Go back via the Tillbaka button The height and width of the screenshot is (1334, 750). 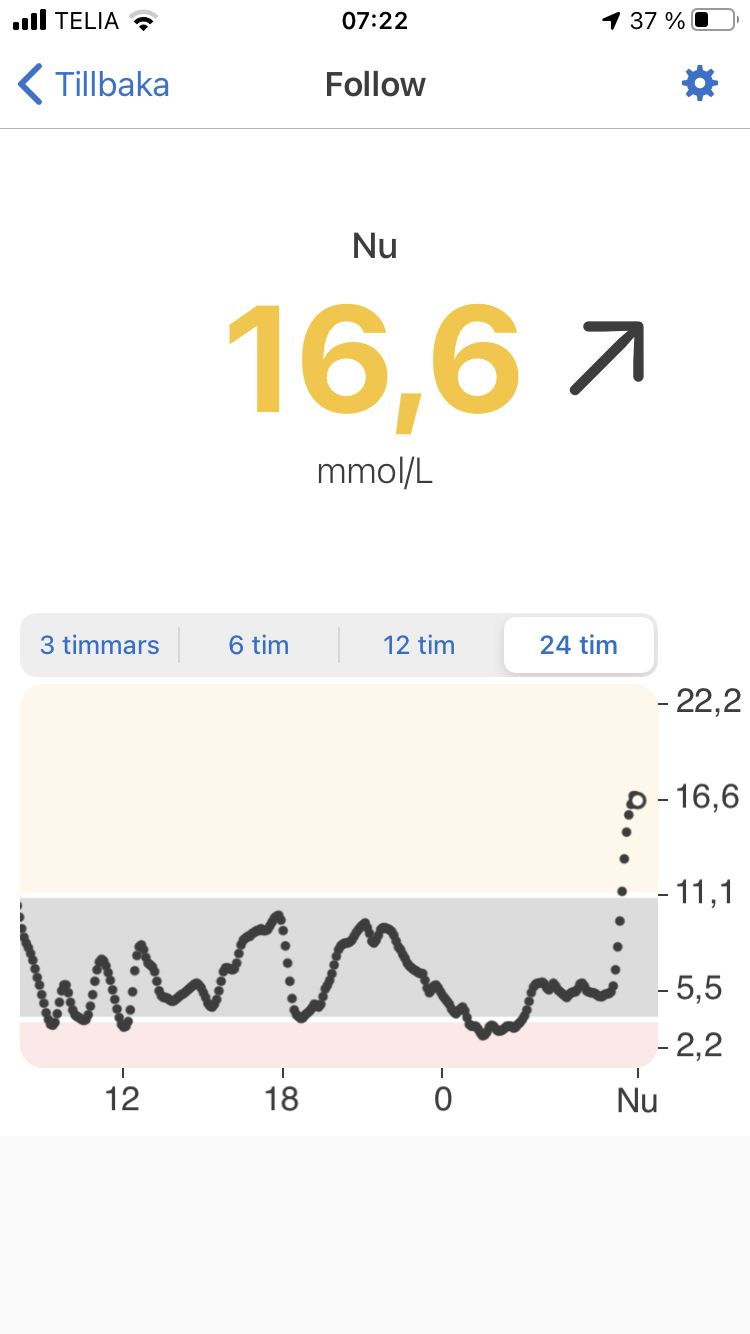click(x=94, y=84)
